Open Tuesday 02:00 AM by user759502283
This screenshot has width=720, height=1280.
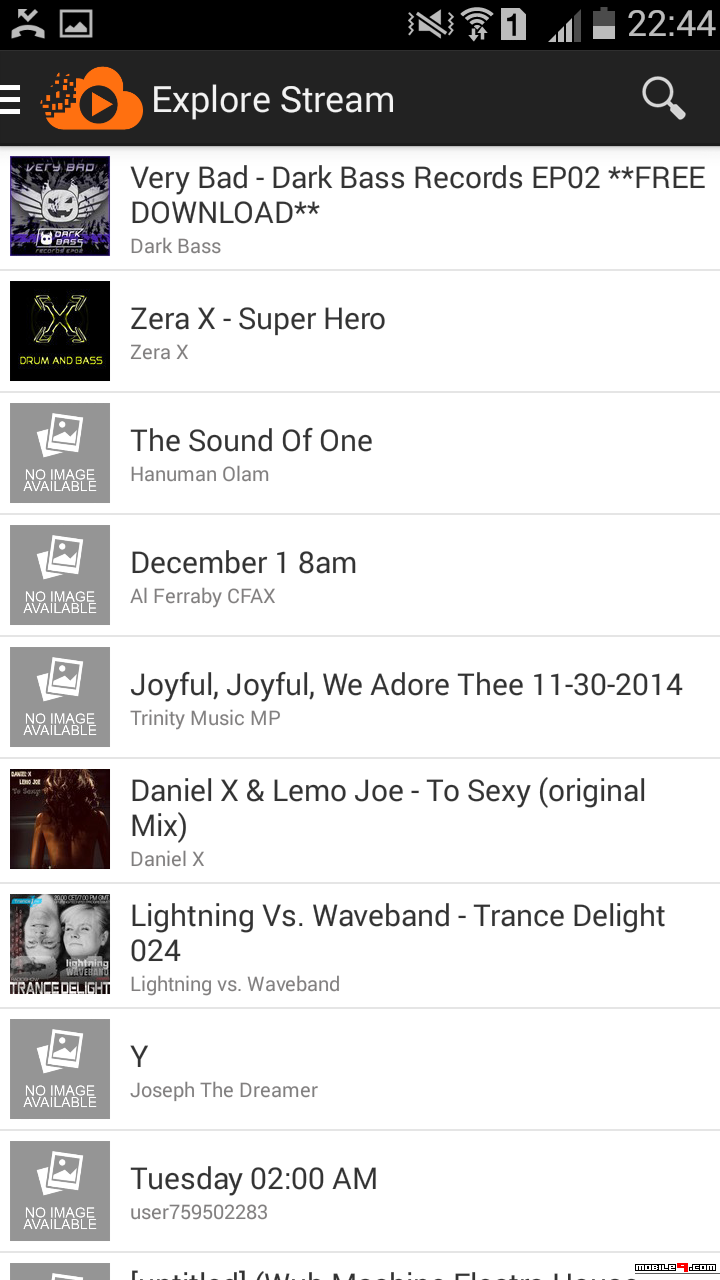tap(360, 1191)
